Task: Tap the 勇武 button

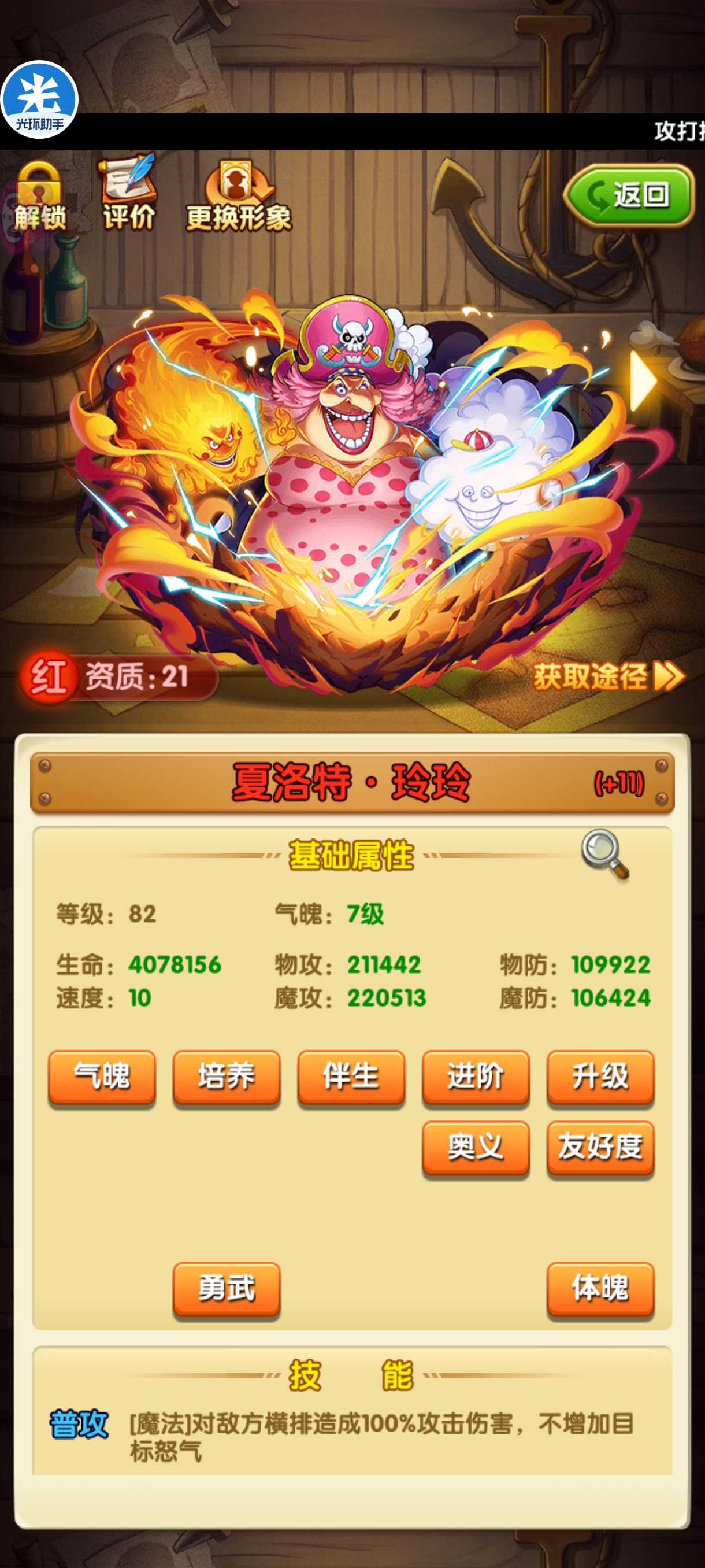Action: point(227,1289)
